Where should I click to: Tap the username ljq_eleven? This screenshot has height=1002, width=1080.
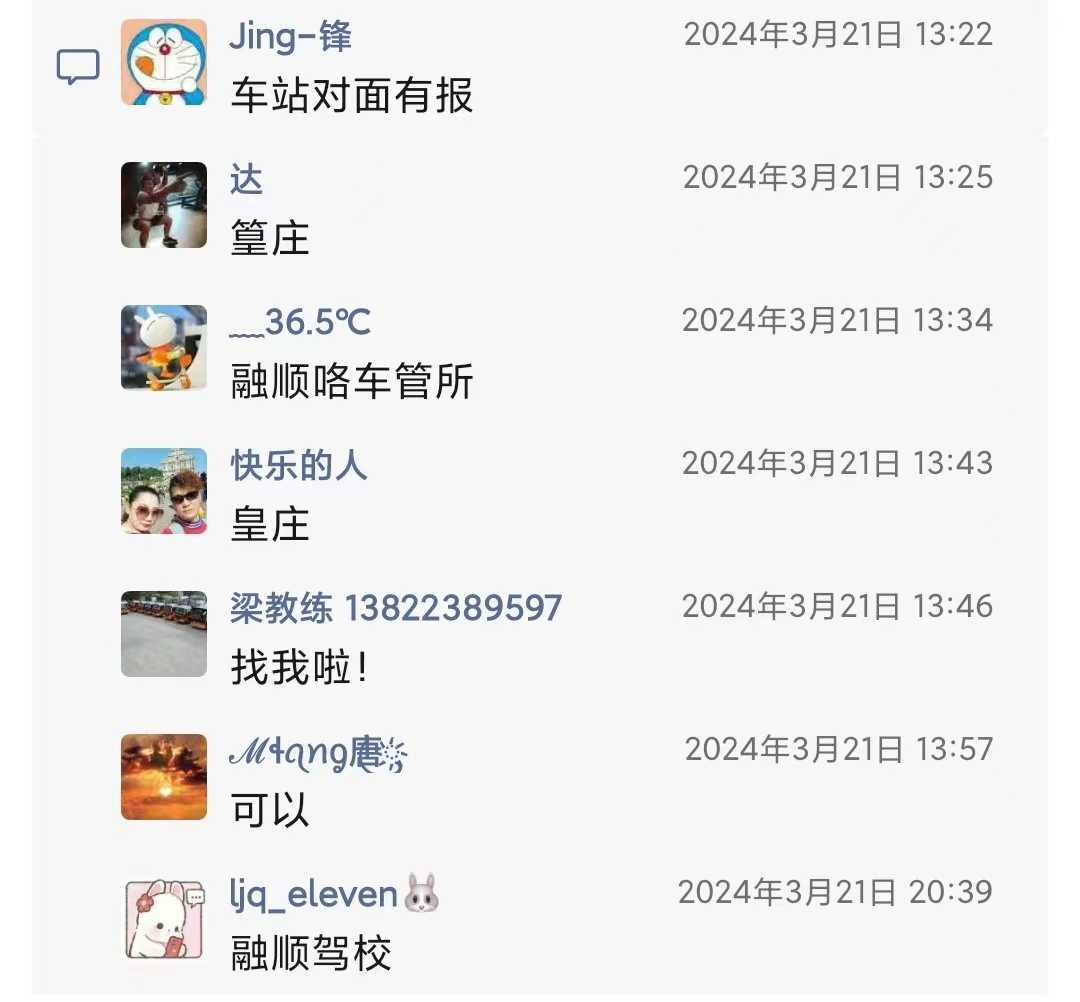(x=314, y=893)
